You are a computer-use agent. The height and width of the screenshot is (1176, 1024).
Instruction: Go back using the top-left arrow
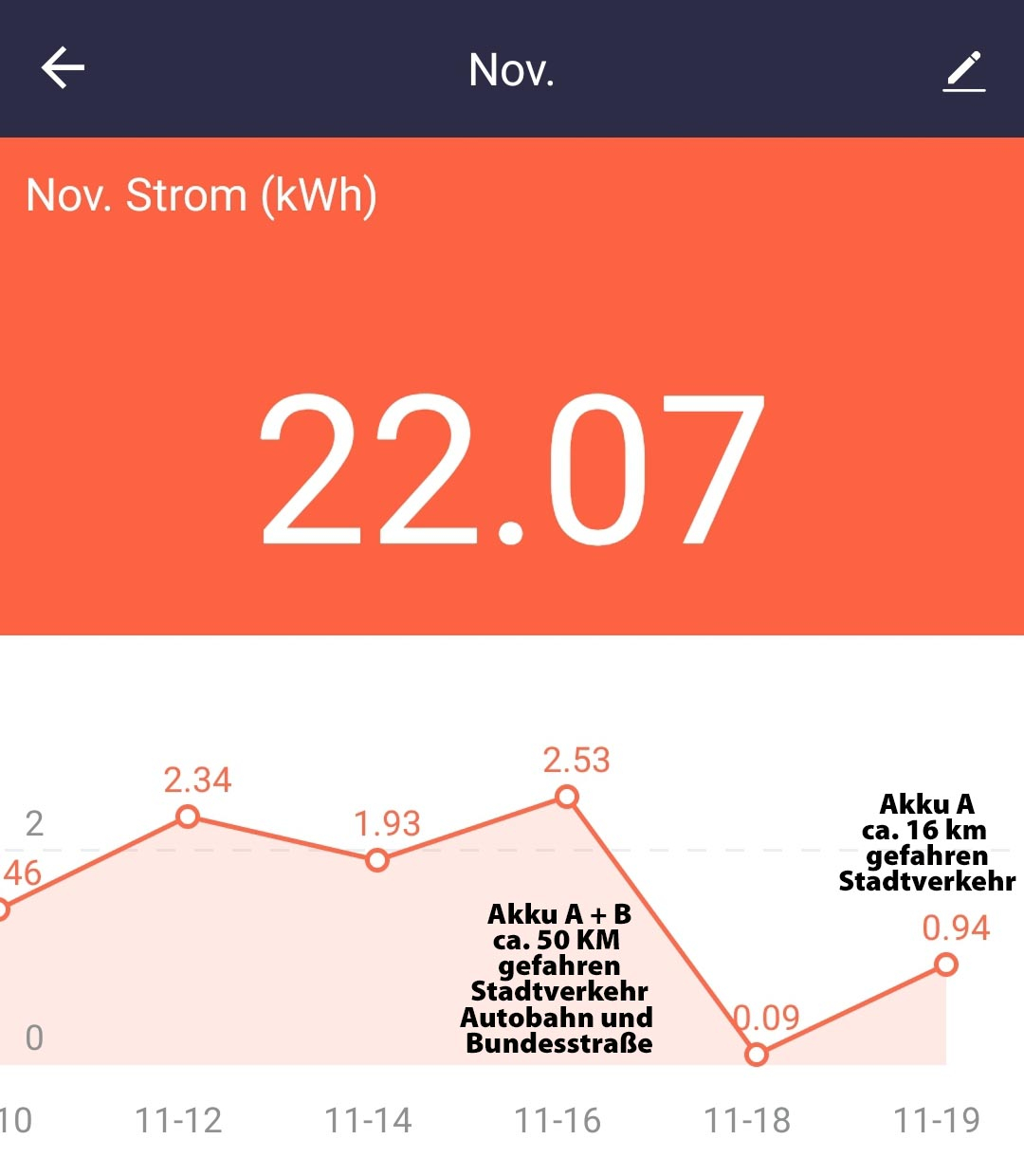[x=63, y=68]
